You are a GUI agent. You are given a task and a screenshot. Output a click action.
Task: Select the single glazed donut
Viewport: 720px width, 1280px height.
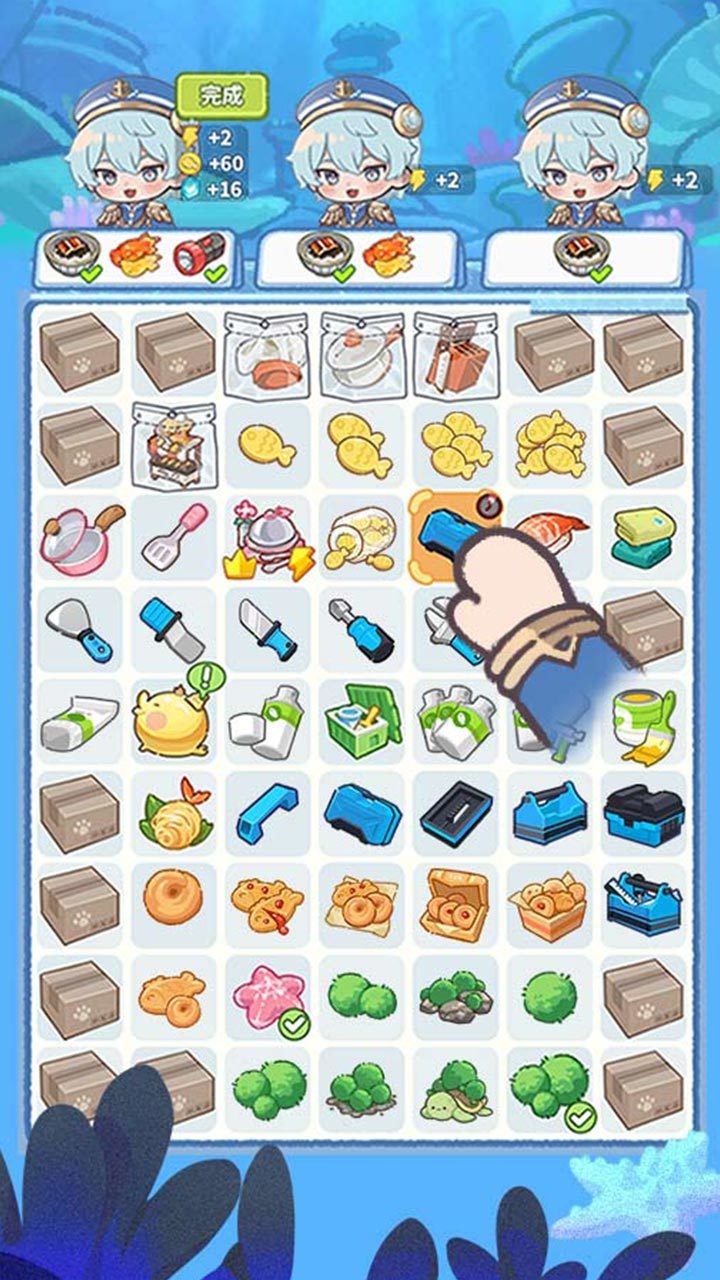[172, 899]
